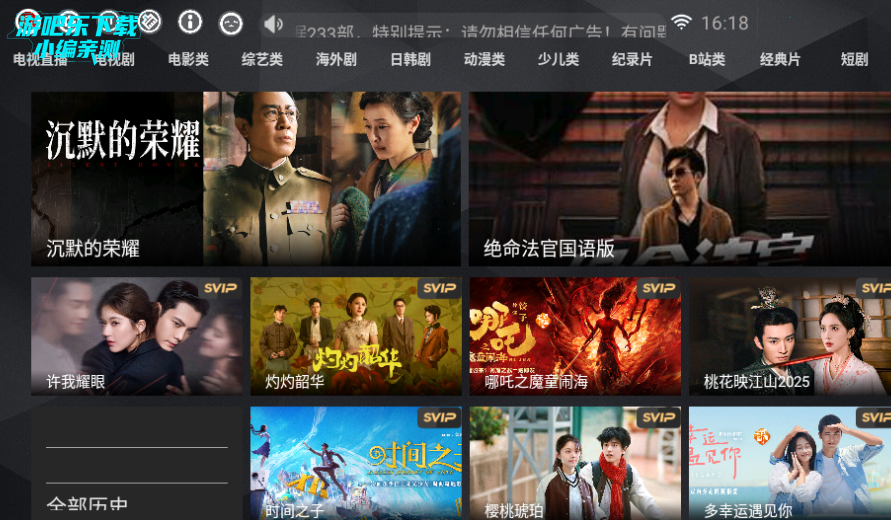Open 哪吒之魔童闹海
The height and width of the screenshot is (520, 891).
tap(575, 336)
